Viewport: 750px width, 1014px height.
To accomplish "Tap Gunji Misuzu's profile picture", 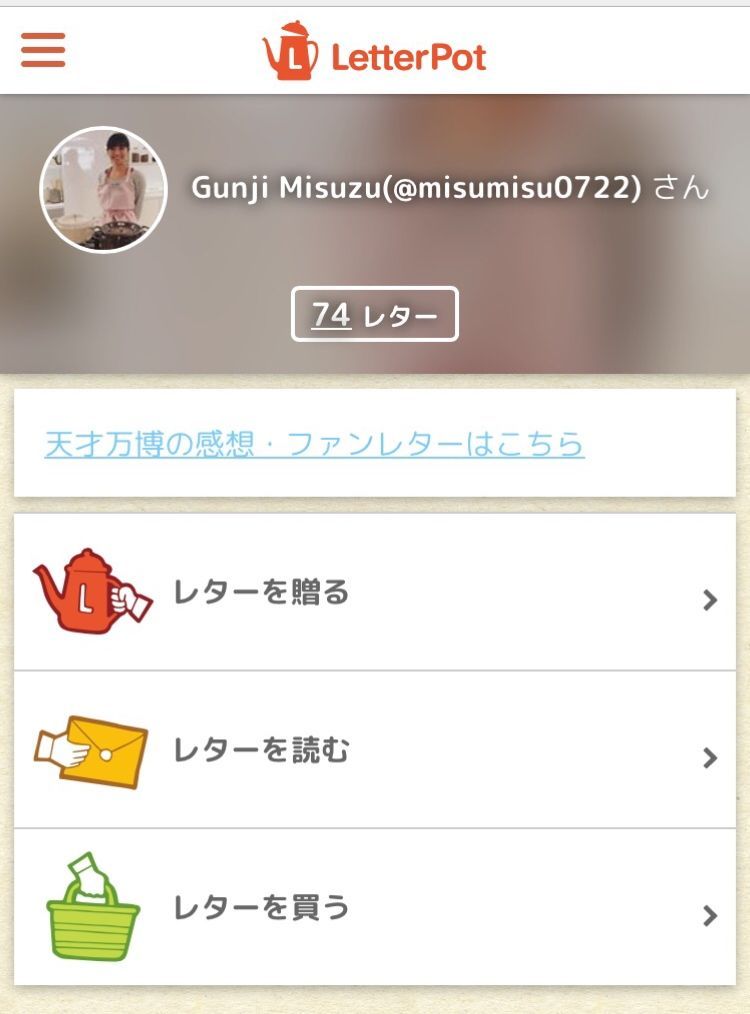I will (x=102, y=189).
